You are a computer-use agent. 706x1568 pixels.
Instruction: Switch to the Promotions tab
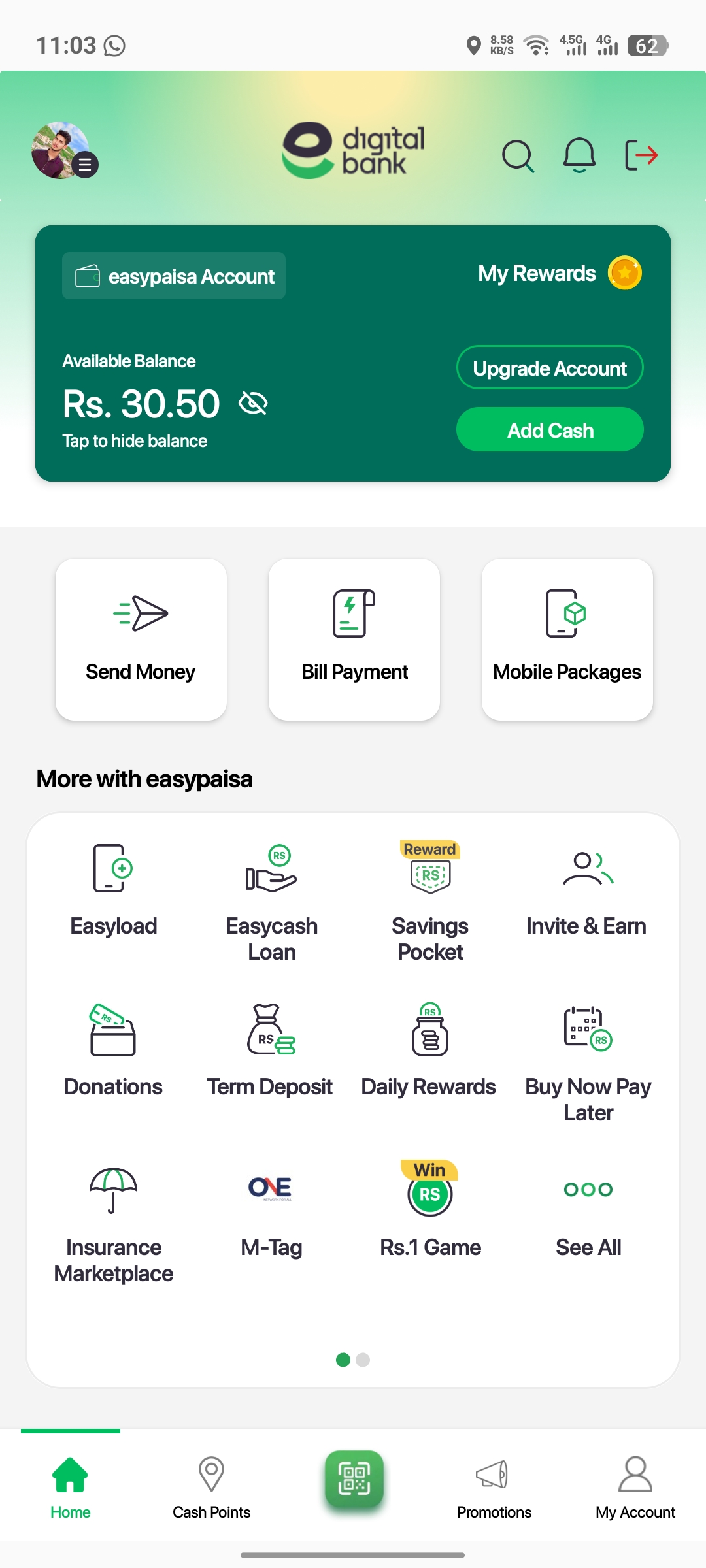click(494, 1486)
